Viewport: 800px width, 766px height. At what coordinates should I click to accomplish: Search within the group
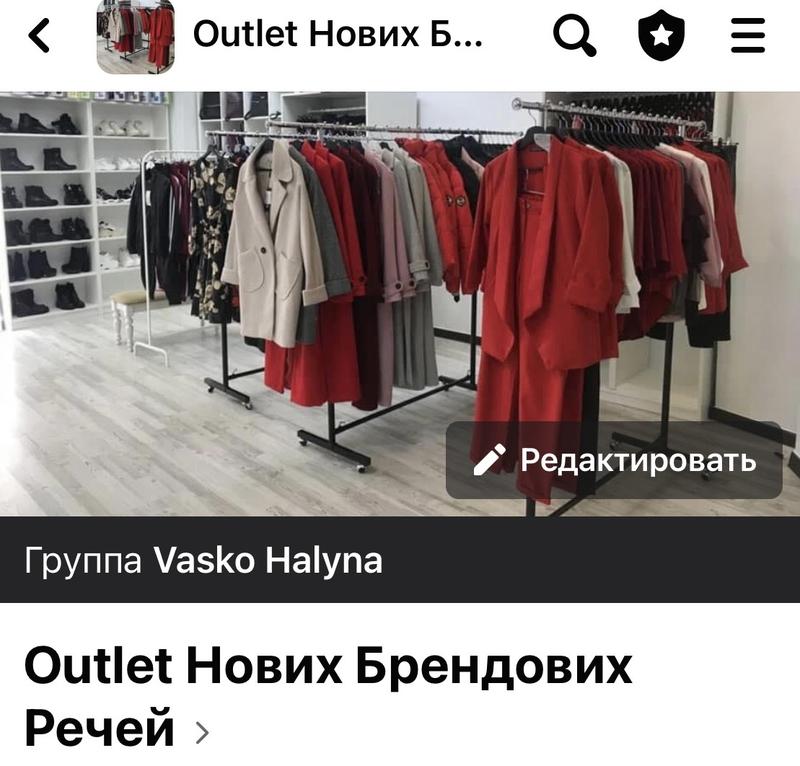coord(574,37)
